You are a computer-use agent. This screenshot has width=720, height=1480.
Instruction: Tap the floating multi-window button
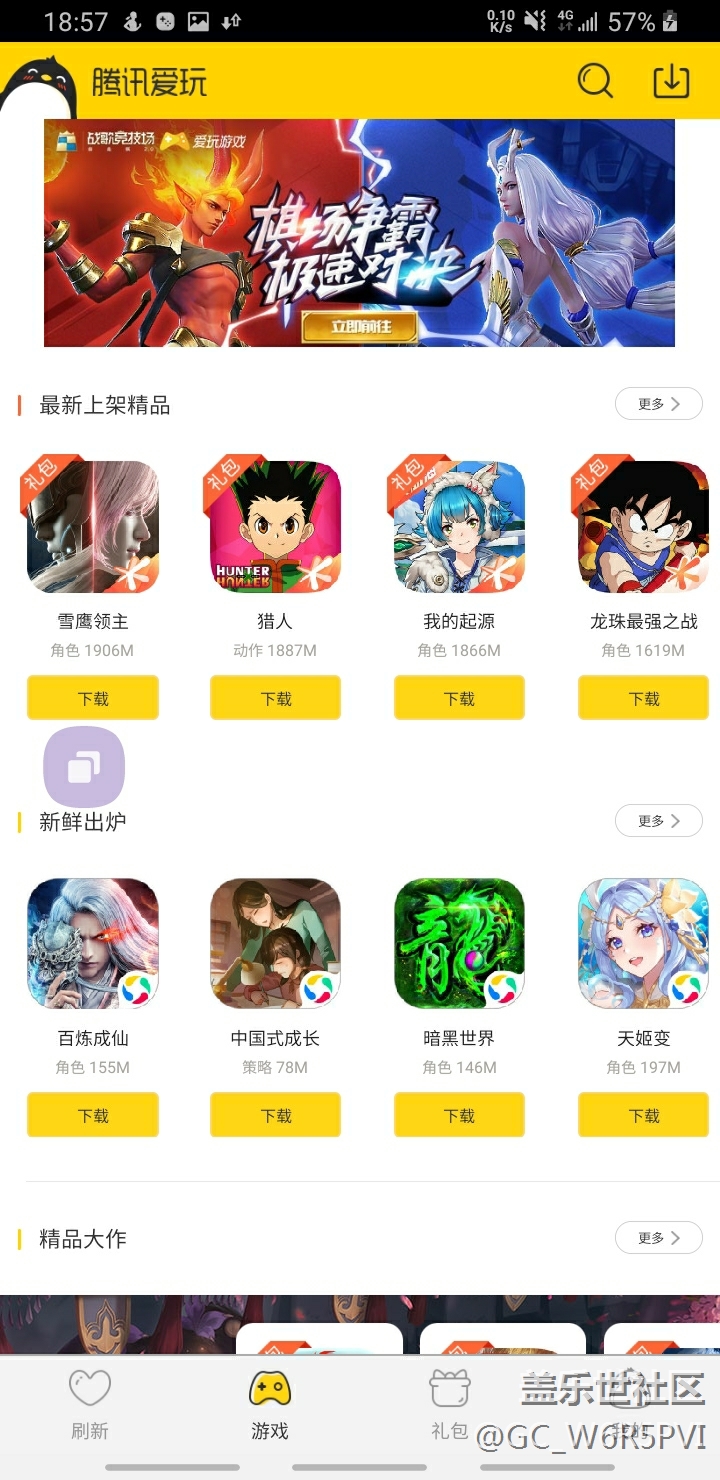click(84, 768)
